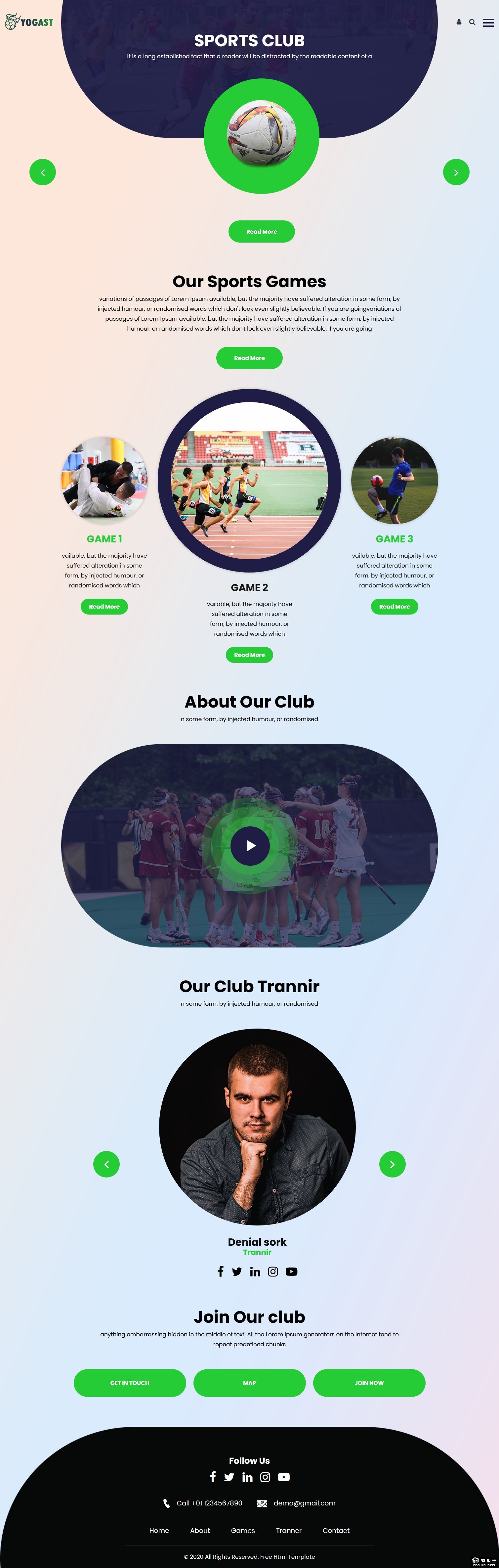This screenshot has width=499, height=1568.
Task: Open the hamburger menu
Action: [488, 23]
